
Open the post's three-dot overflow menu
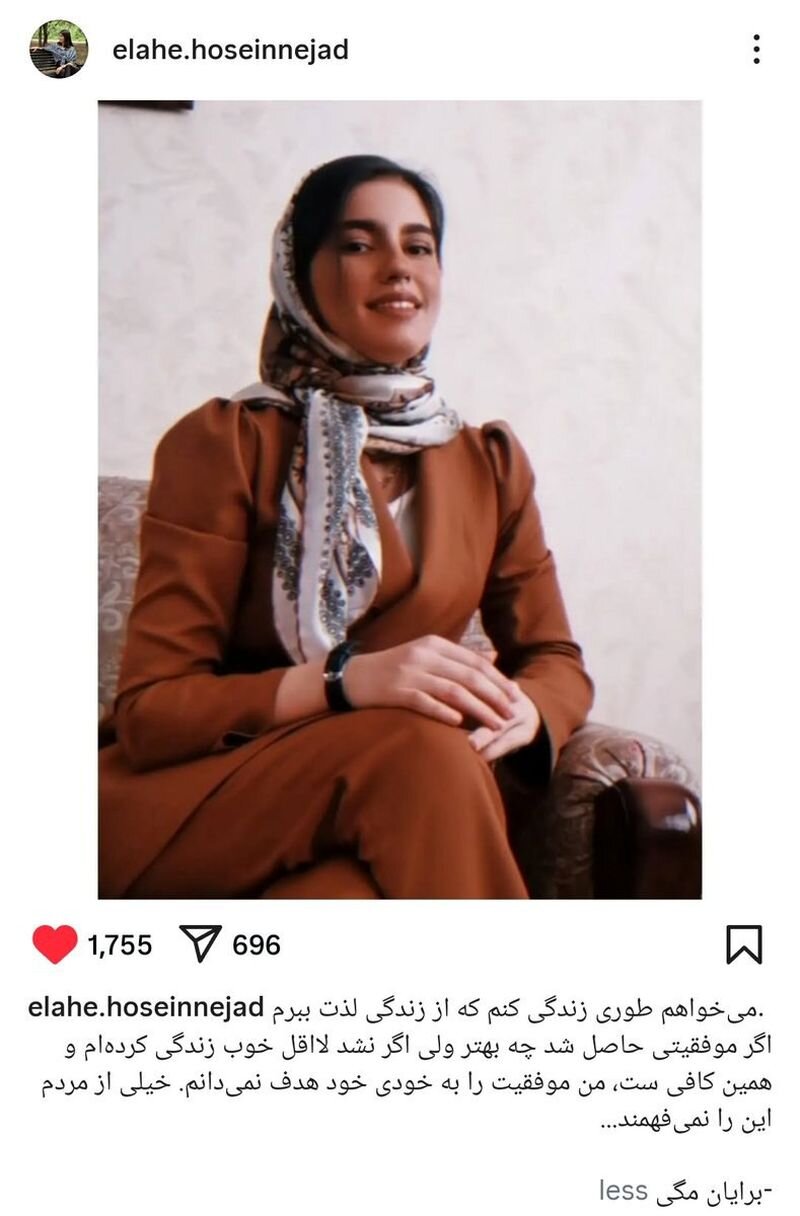pos(756,49)
